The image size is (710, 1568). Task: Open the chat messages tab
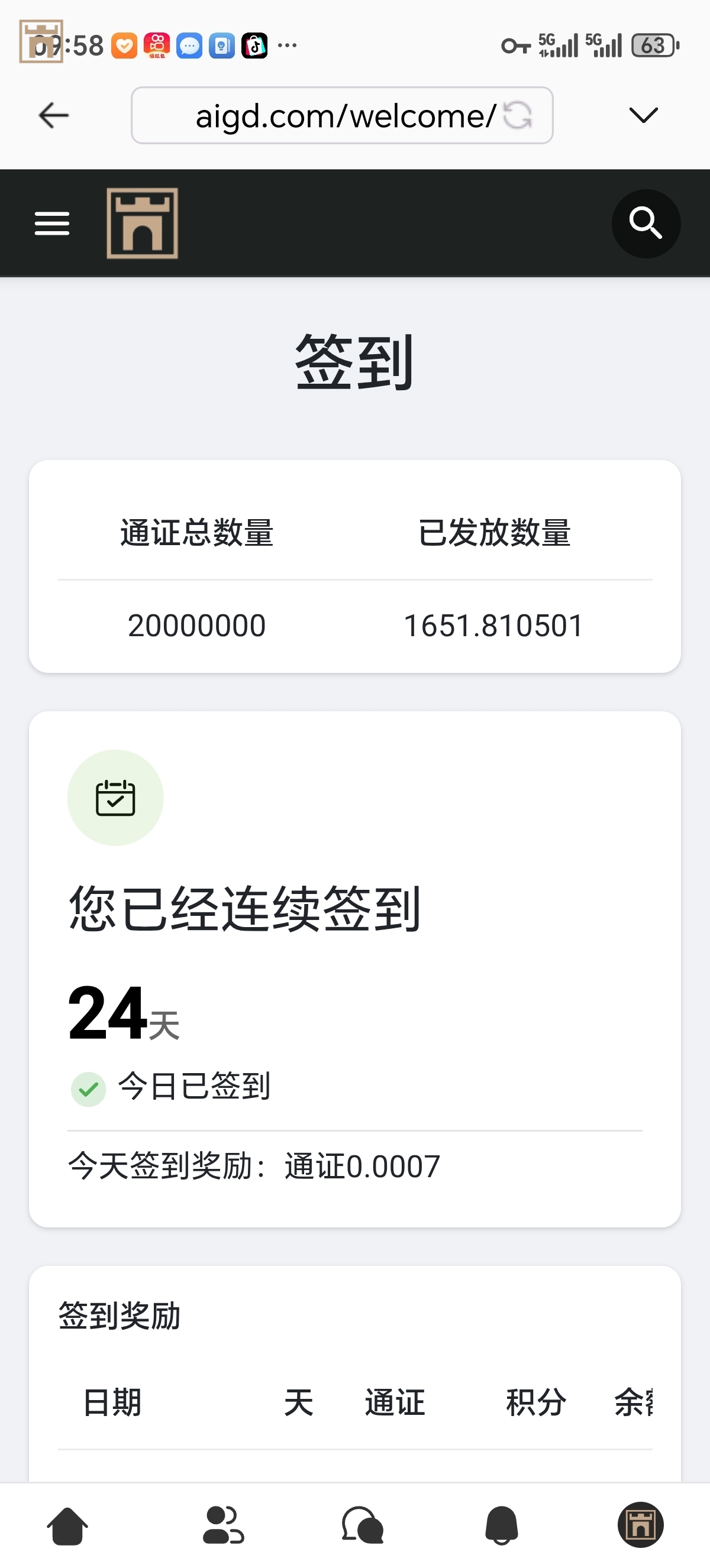pos(363,1525)
